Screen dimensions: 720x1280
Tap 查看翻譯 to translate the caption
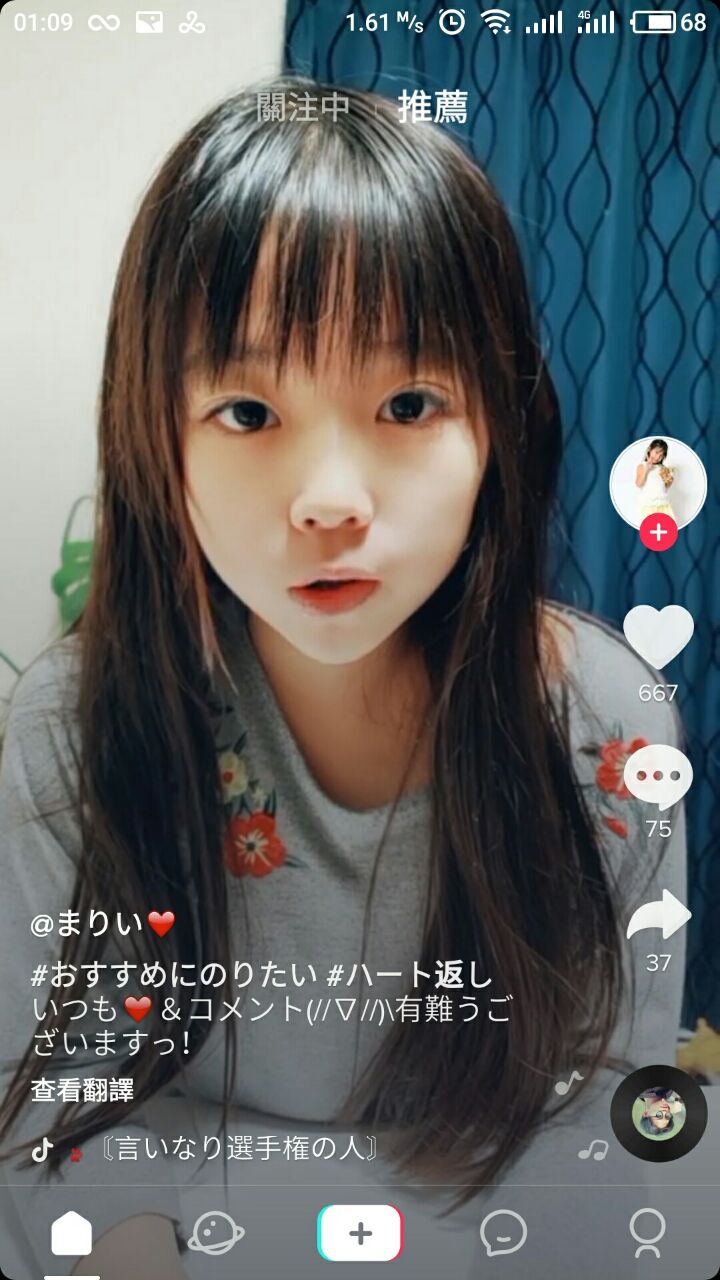[x=82, y=1090]
